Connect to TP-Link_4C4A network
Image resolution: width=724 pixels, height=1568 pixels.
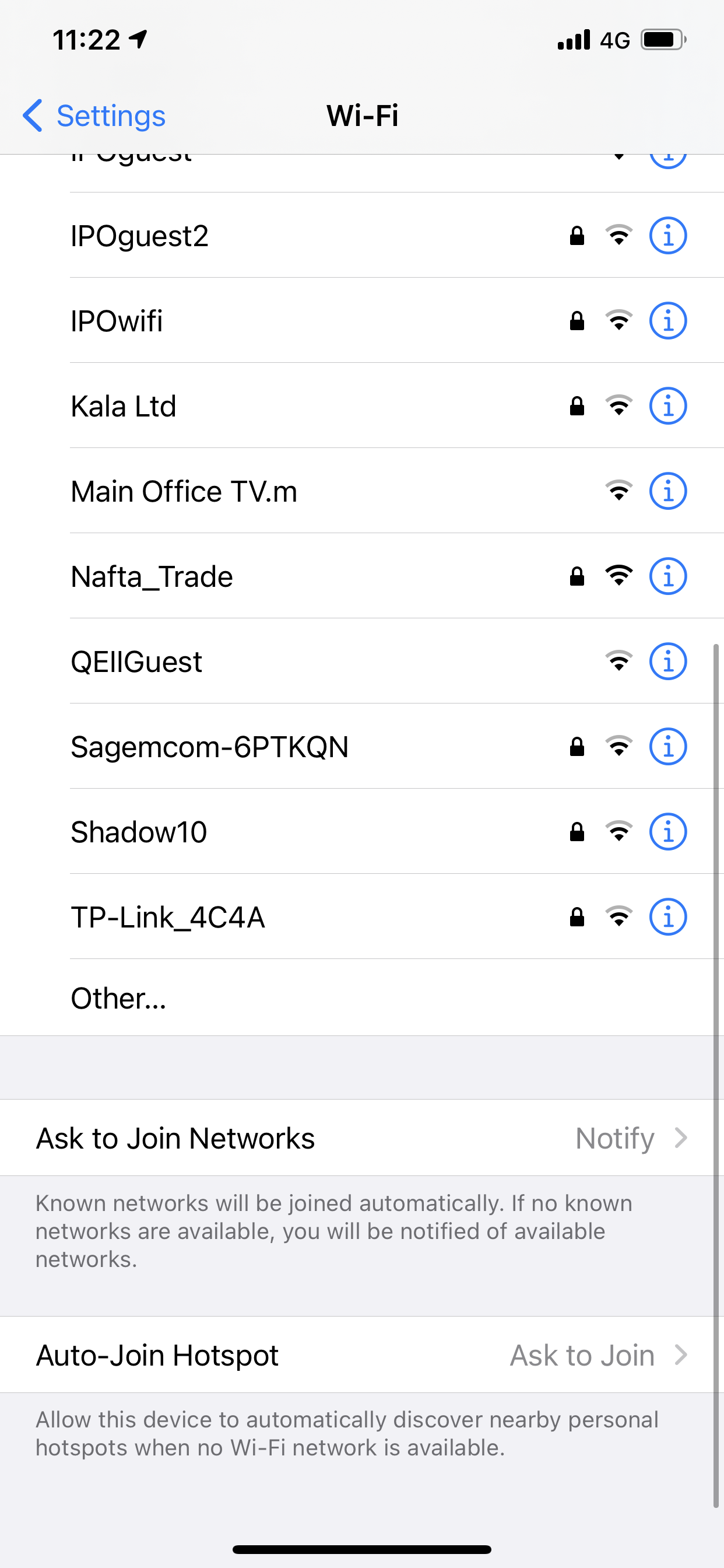coord(362,918)
